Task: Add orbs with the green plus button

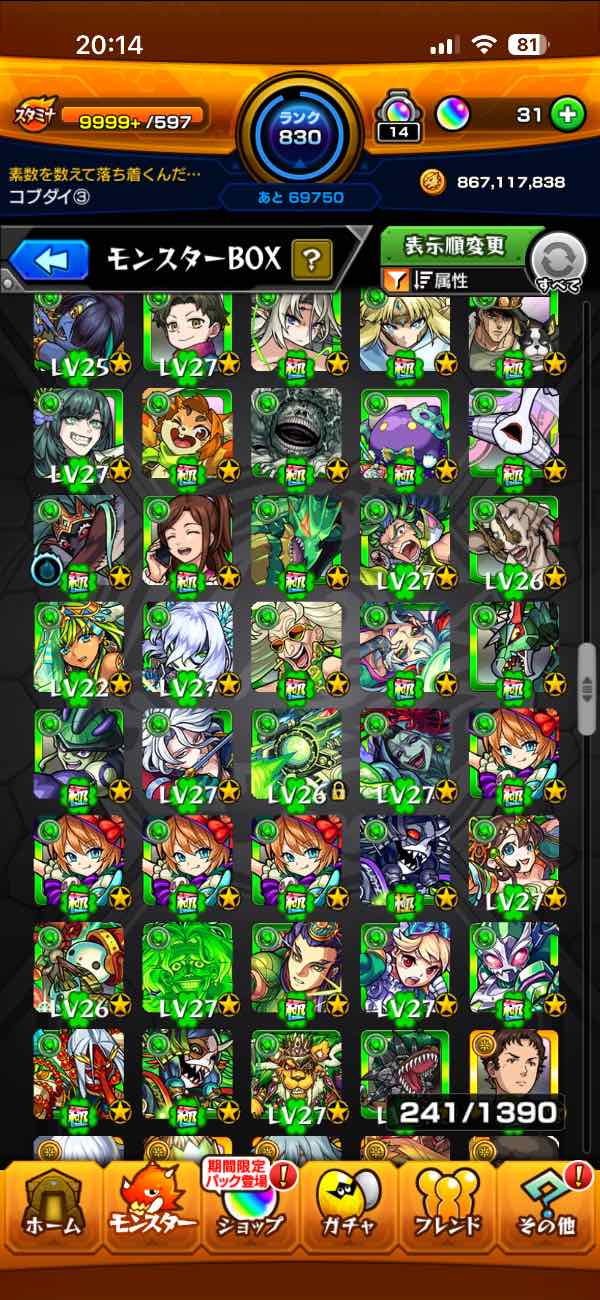Action: tap(568, 115)
